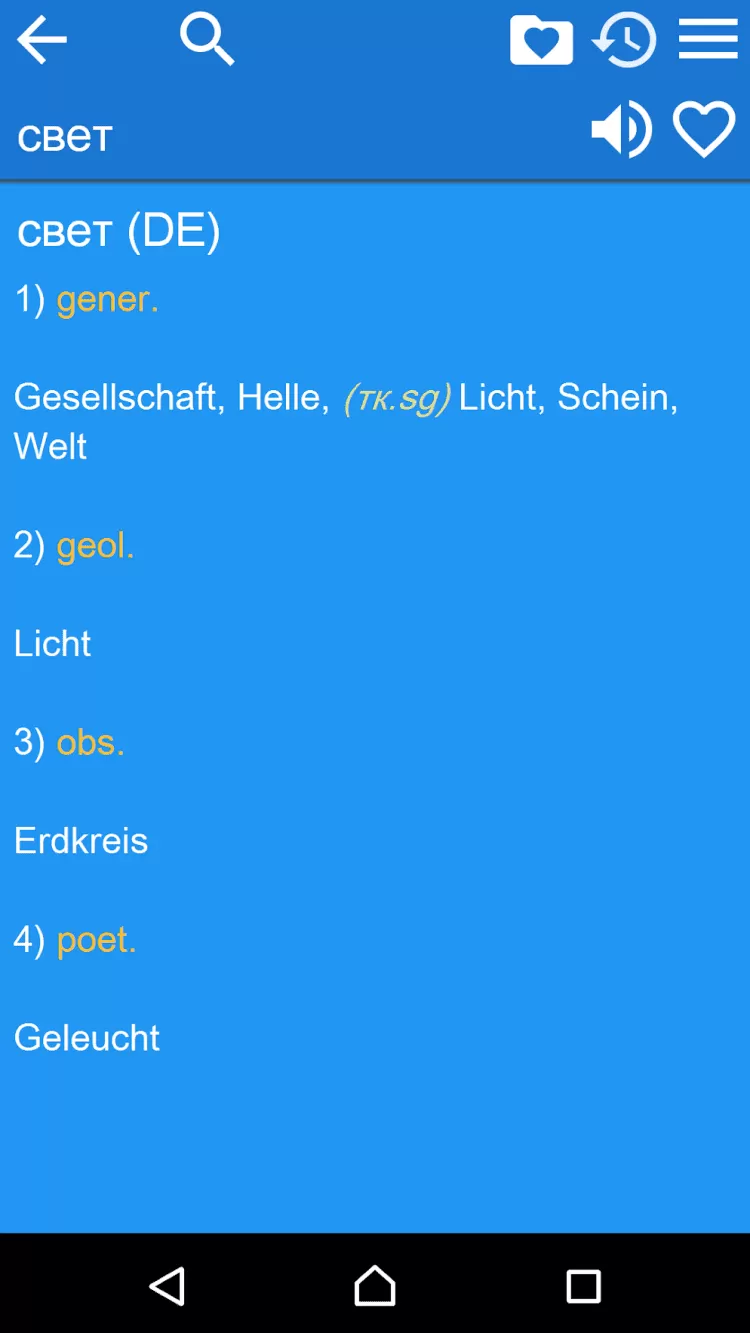Play pronunciation of свет

621,130
